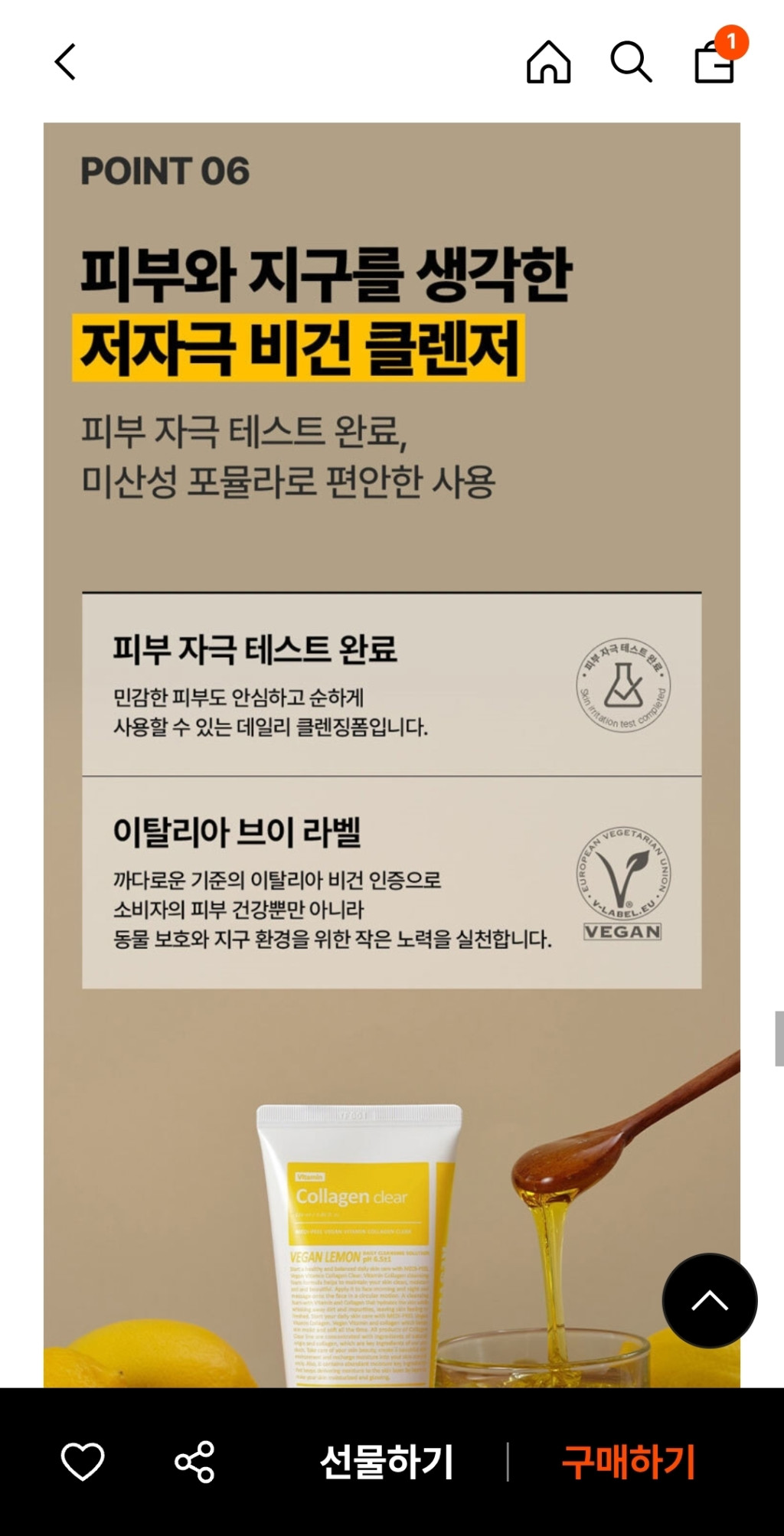The width and height of the screenshot is (784, 1536).
Task: Go back to the previous page
Action: 66,62
